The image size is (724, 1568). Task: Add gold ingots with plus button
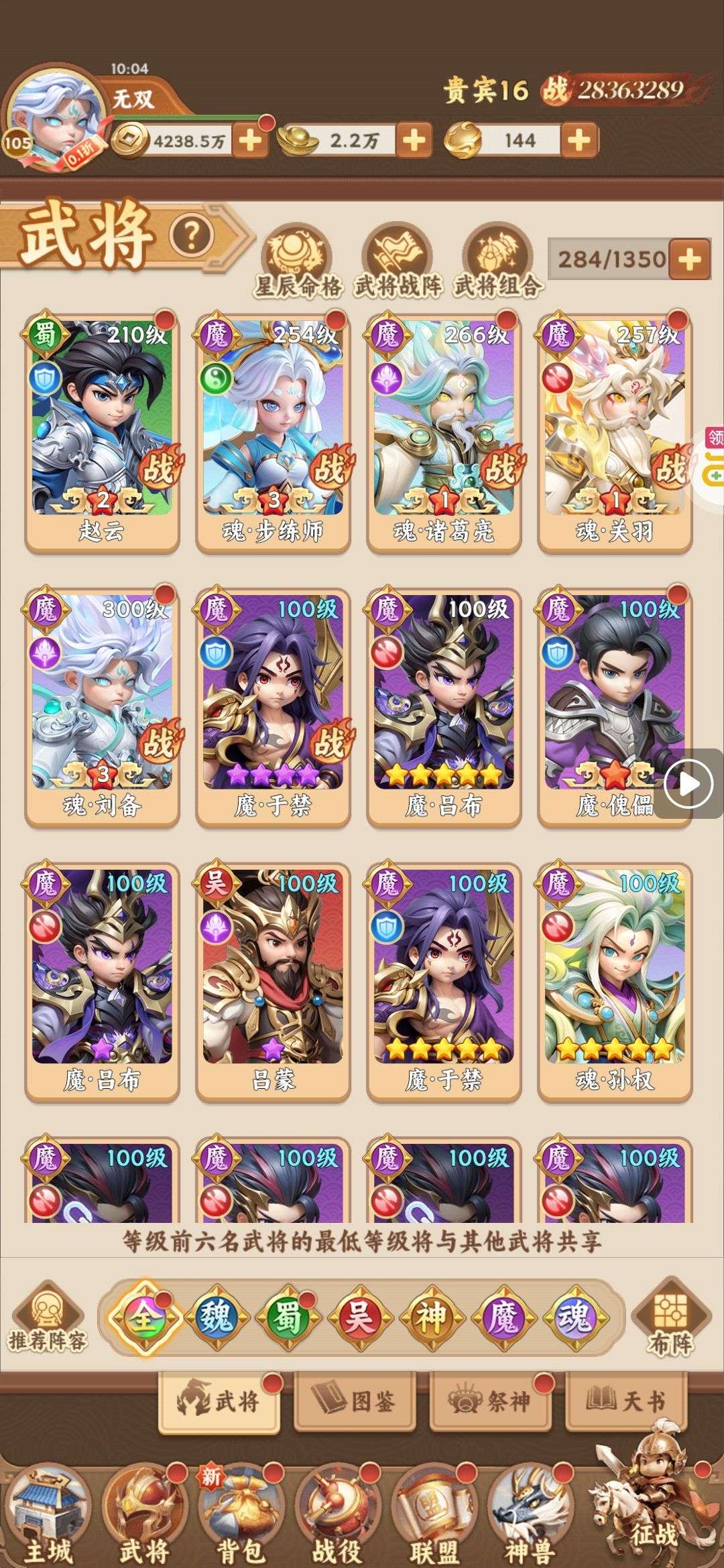[414, 141]
